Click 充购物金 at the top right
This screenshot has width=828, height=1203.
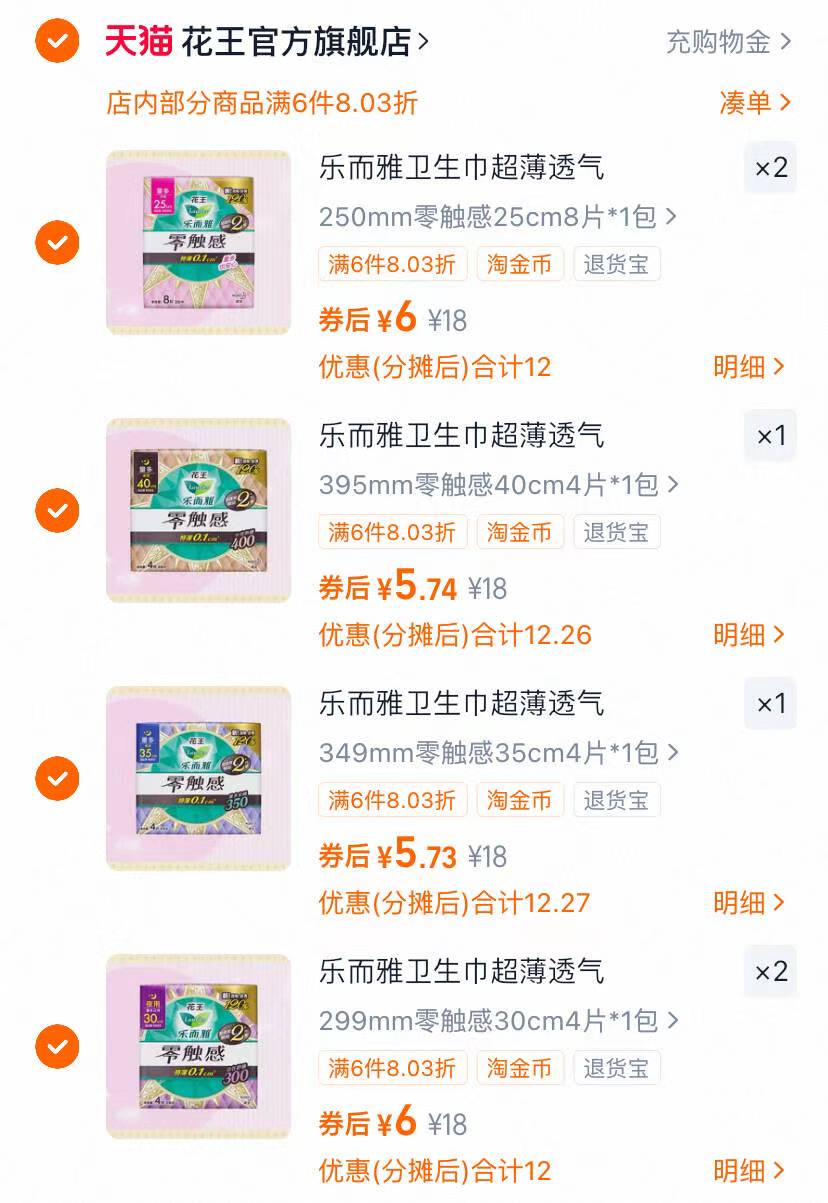[716, 42]
